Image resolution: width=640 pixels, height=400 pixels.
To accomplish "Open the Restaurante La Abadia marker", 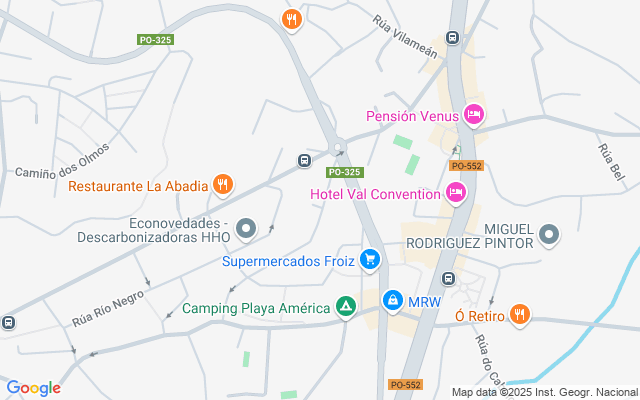I will 223,184.
